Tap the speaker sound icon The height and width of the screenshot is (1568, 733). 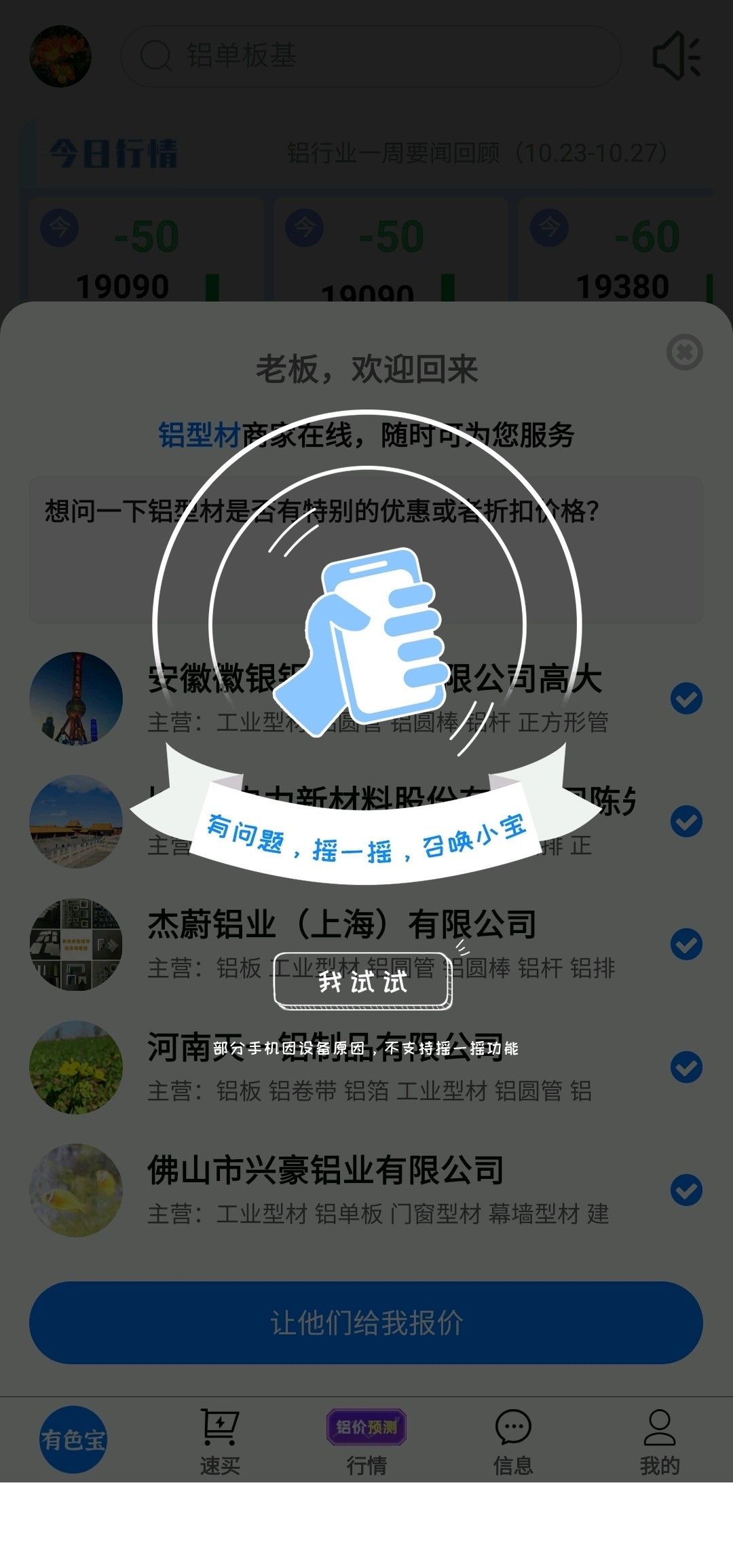coord(676,57)
